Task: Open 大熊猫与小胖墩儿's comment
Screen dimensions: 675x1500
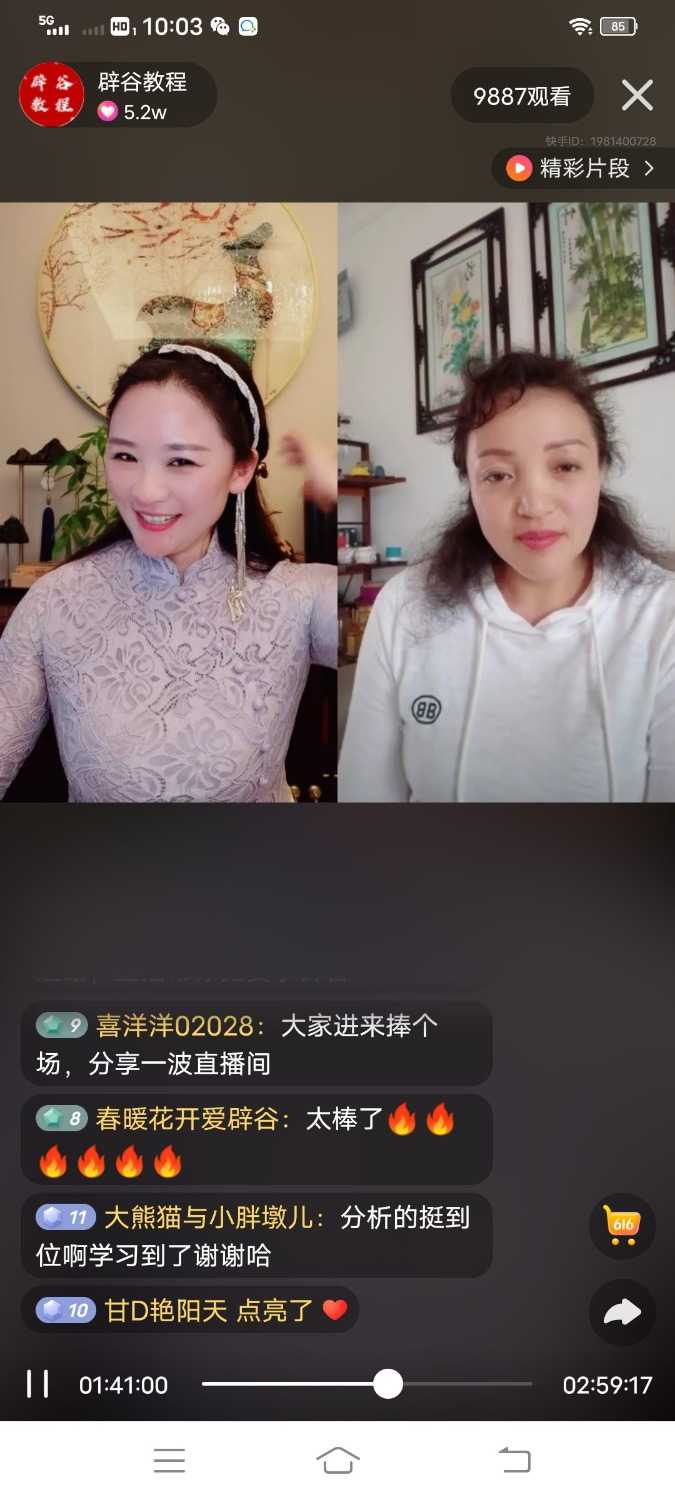Action: click(256, 1235)
